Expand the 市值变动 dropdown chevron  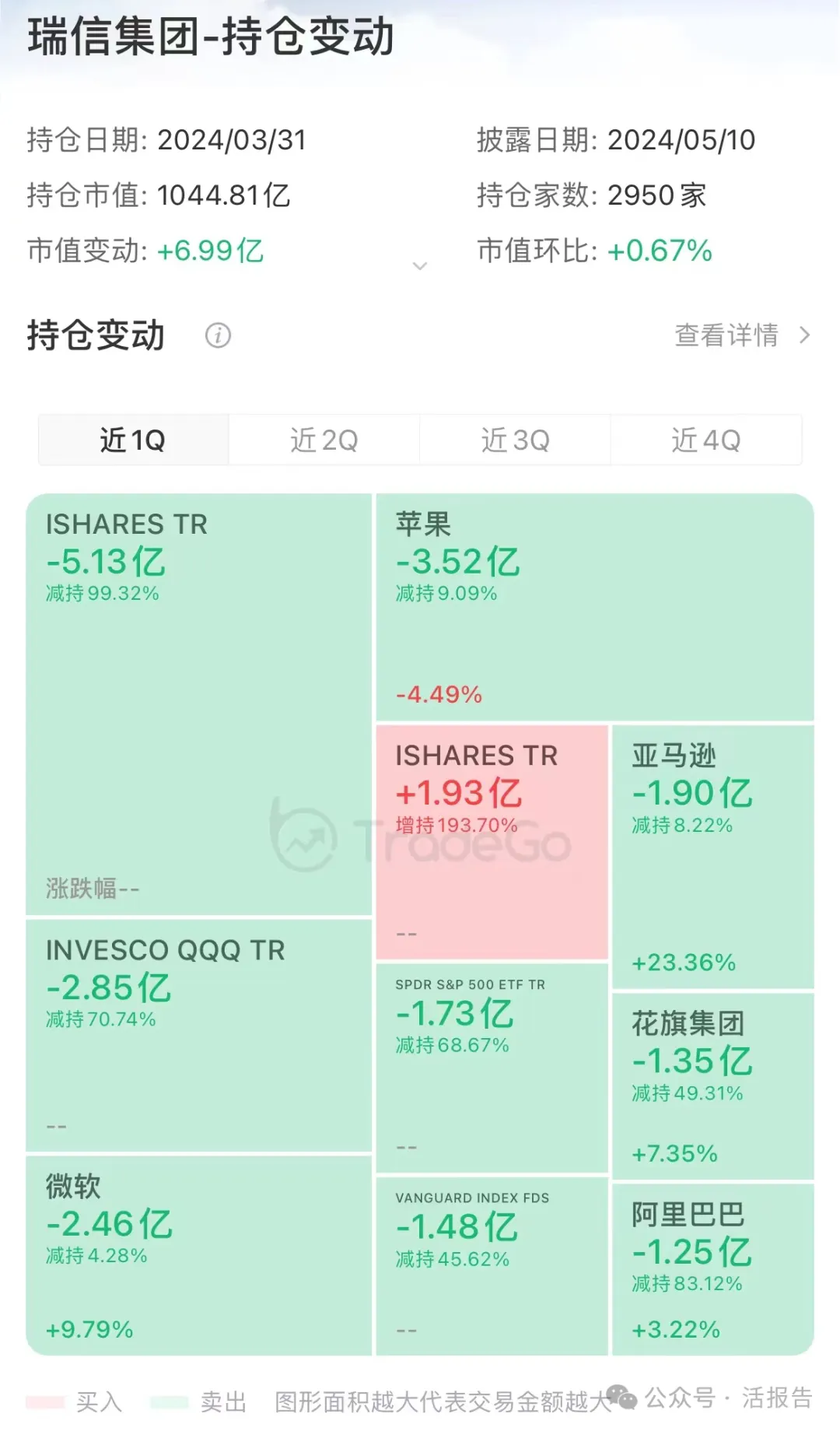[x=421, y=266]
